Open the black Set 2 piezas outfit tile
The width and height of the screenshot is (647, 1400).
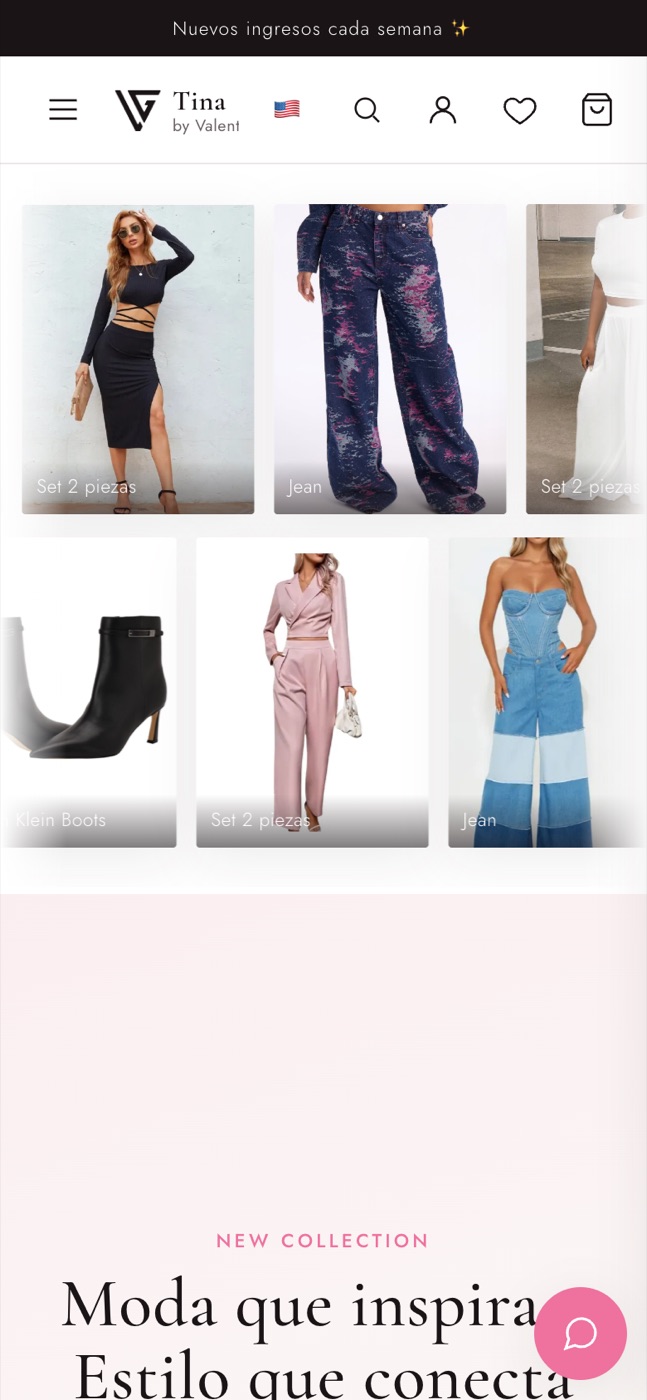click(x=138, y=359)
